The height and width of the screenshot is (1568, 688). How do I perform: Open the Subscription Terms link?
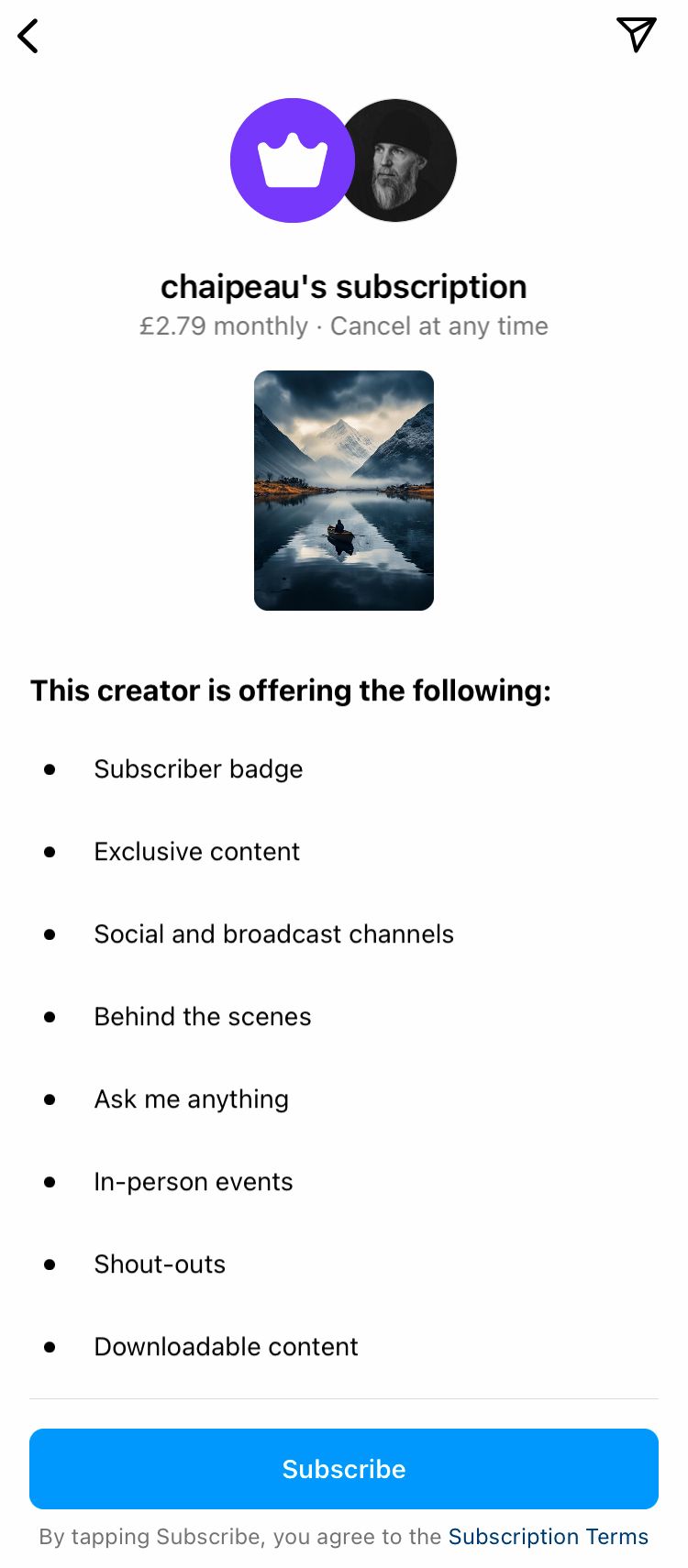(x=549, y=1537)
